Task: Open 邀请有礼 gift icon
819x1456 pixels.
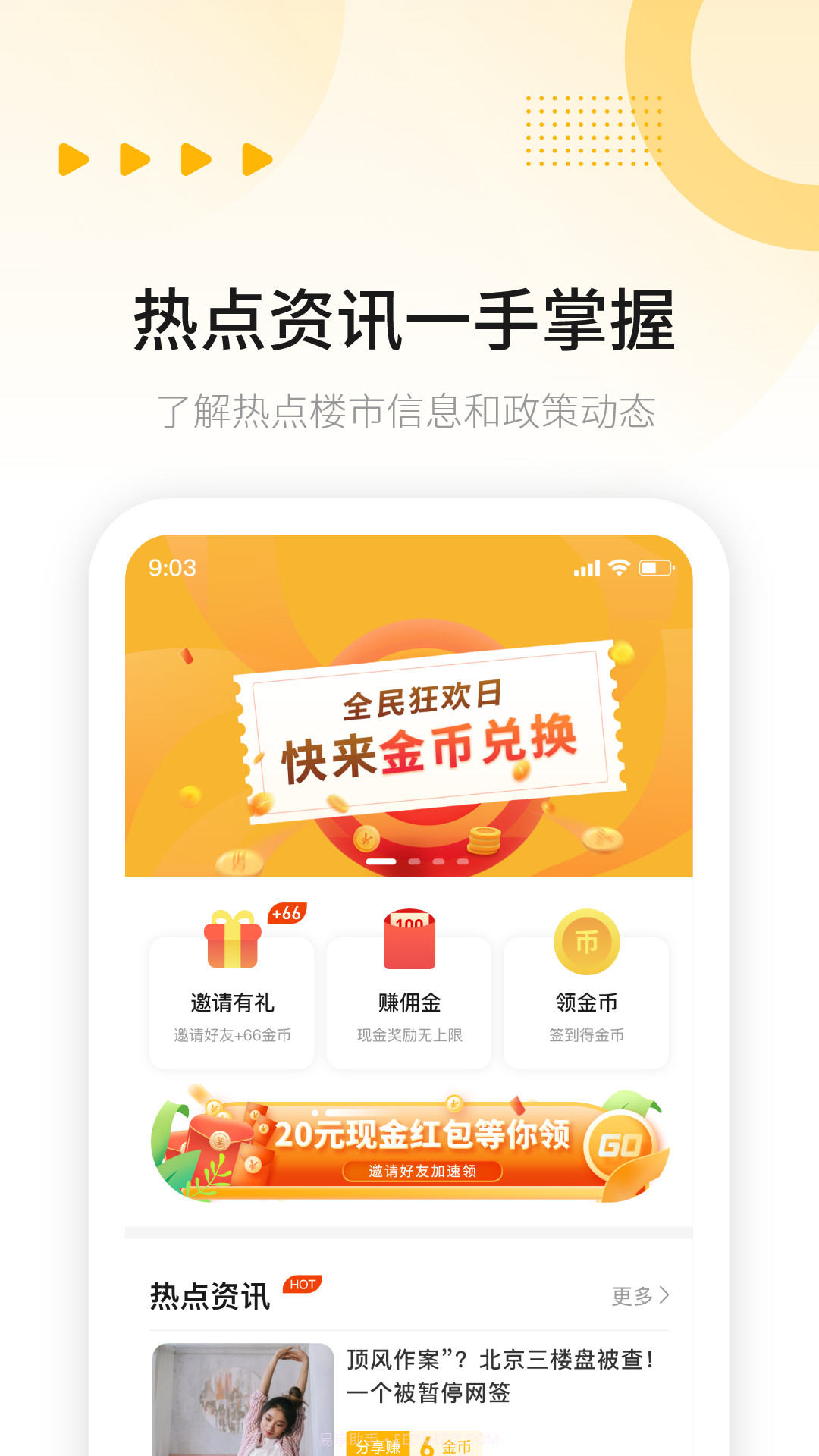Action: 231,943
